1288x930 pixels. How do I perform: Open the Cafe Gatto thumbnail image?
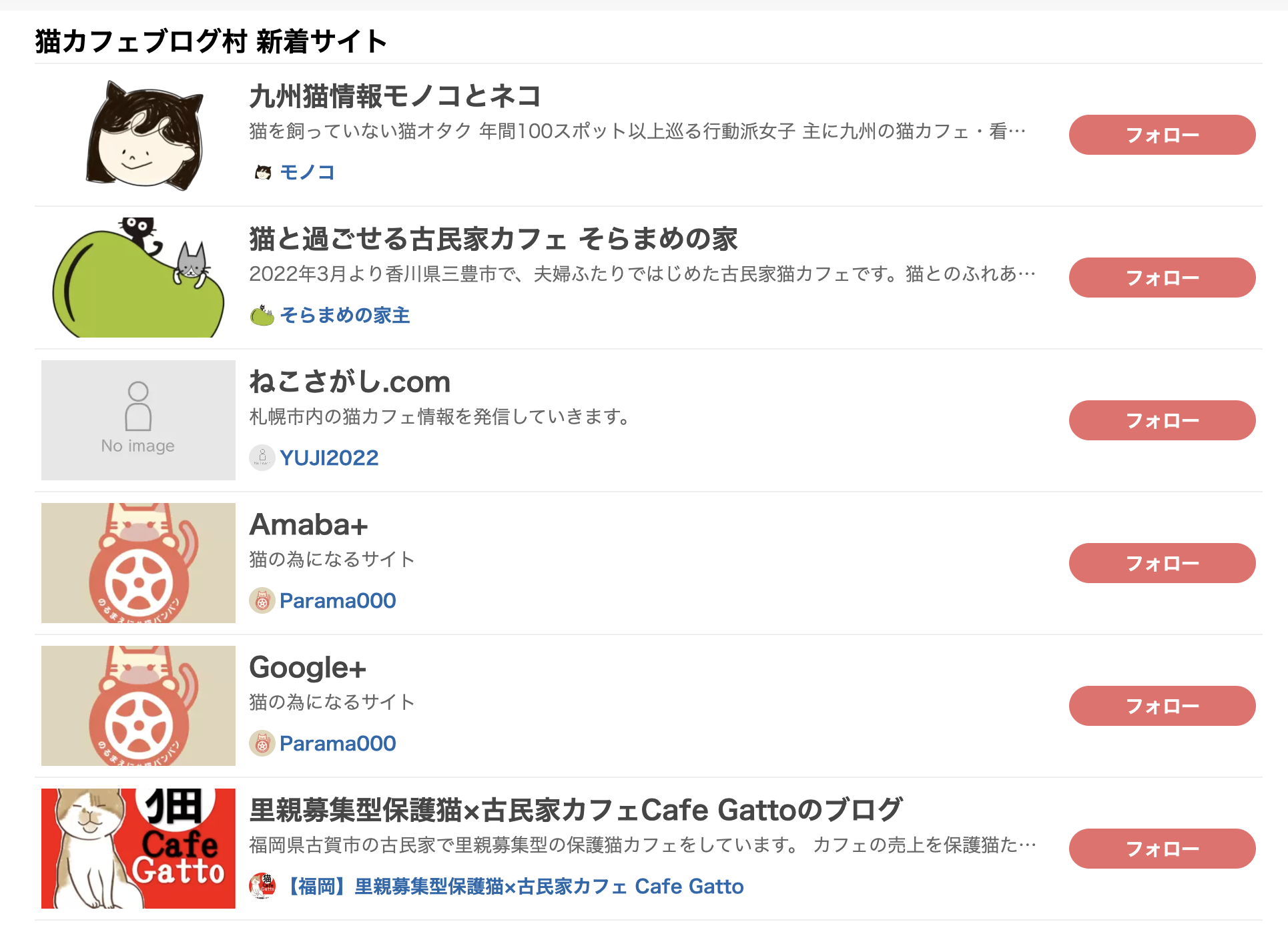[138, 849]
